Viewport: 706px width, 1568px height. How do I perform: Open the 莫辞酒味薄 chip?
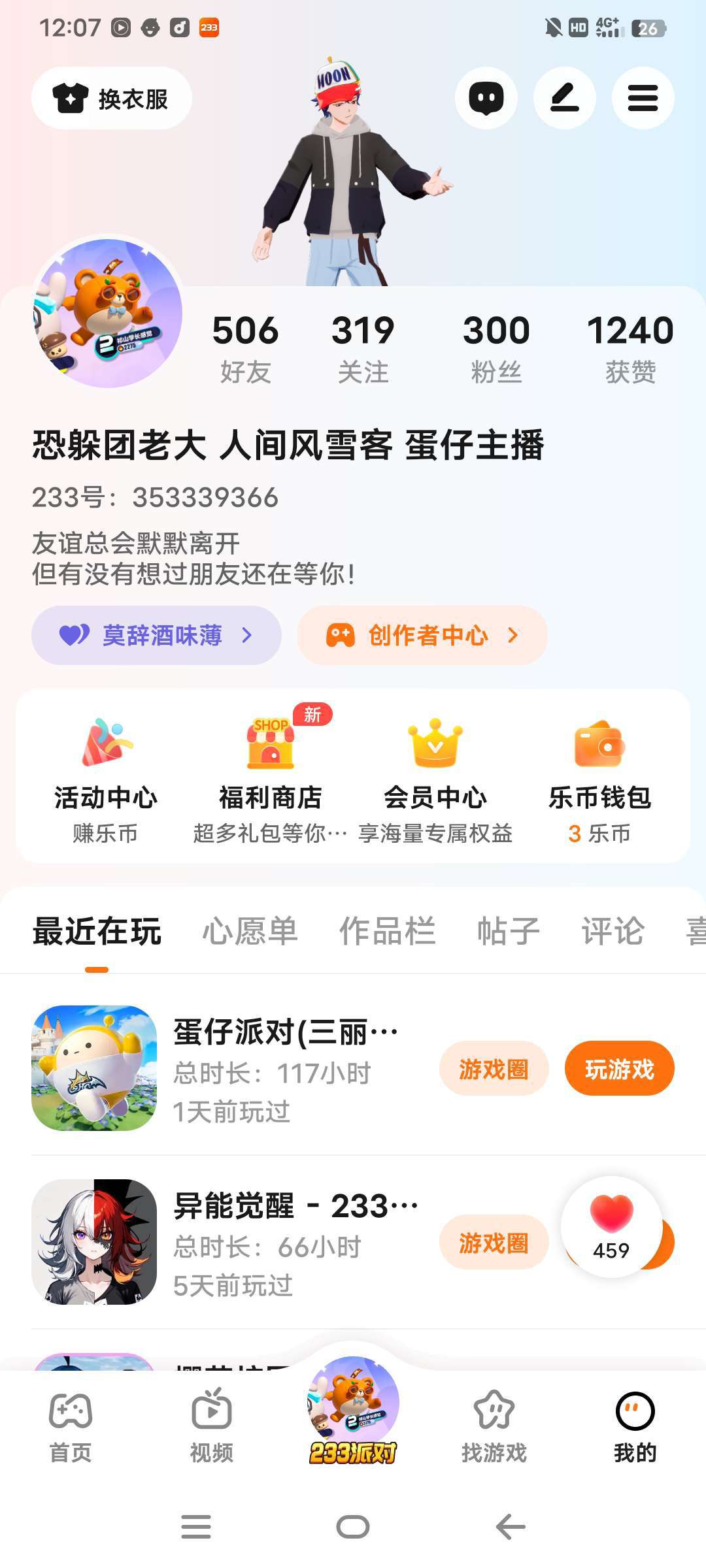[156, 635]
